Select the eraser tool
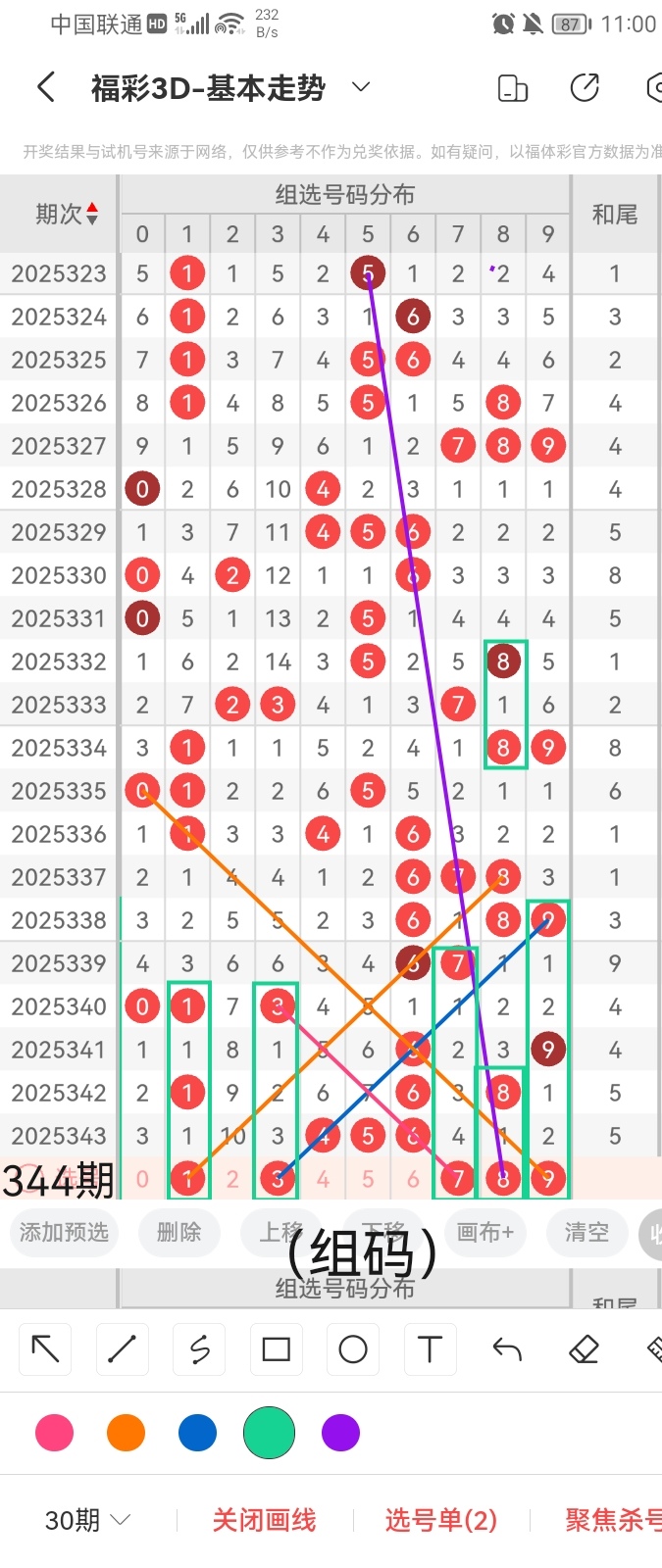Viewport: 662px width, 1568px height. (x=584, y=1349)
